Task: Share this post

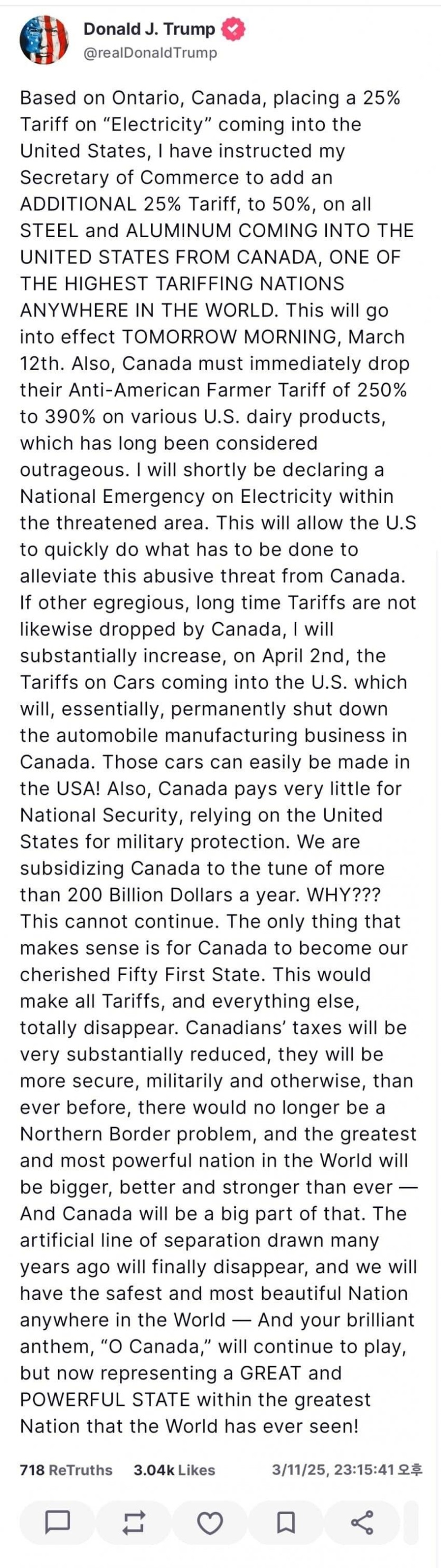Action: point(362,1523)
